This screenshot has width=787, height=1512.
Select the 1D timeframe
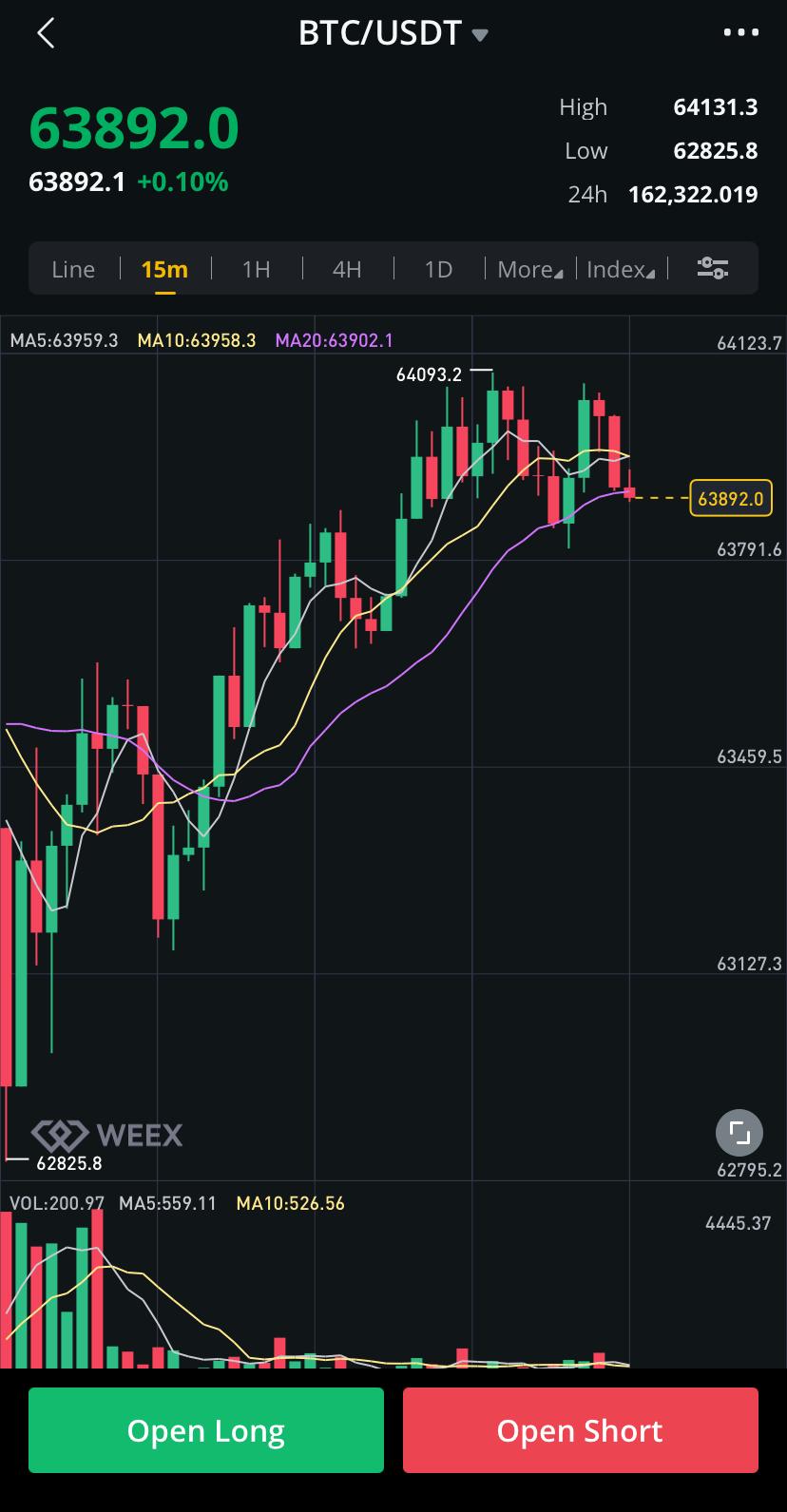click(x=438, y=269)
